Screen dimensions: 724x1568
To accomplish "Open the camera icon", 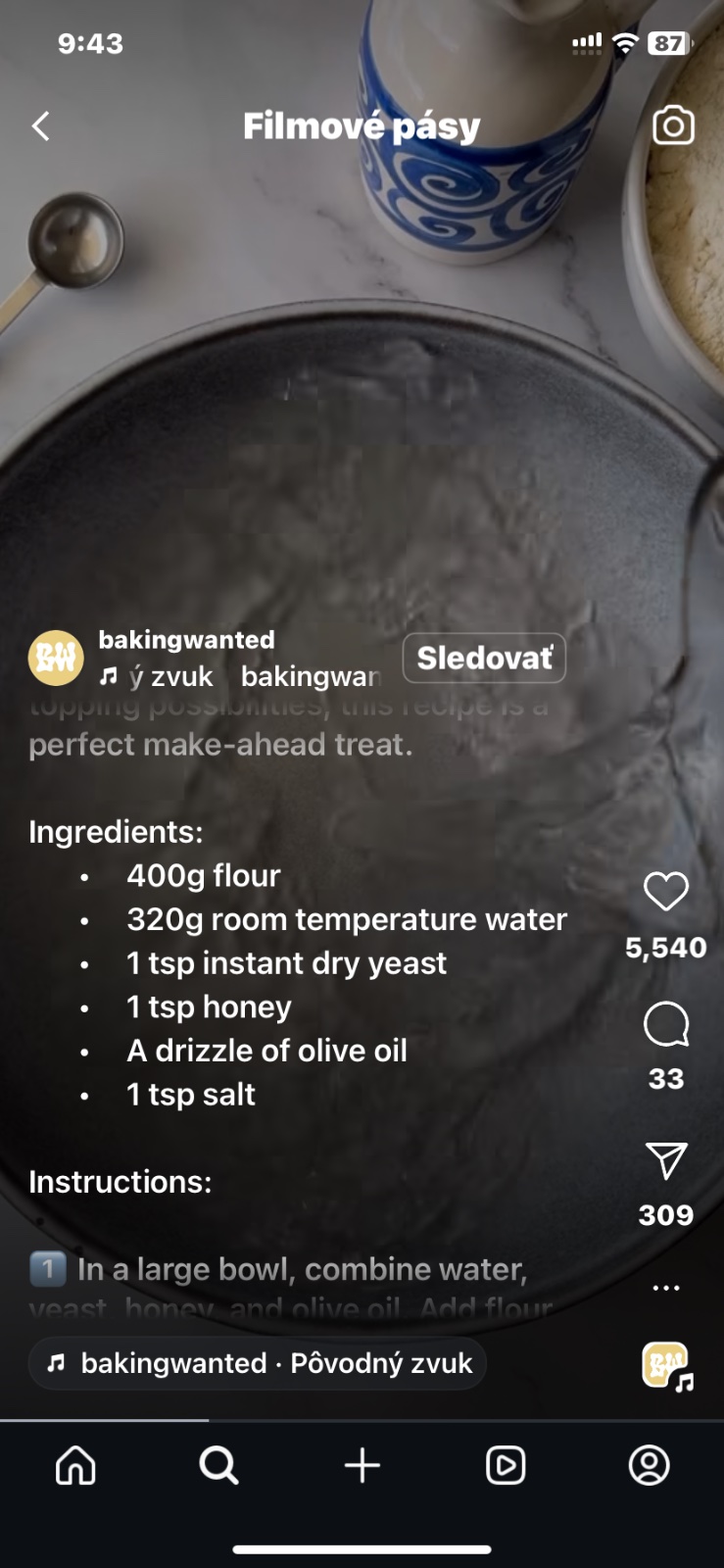I will (x=673, y=126).
